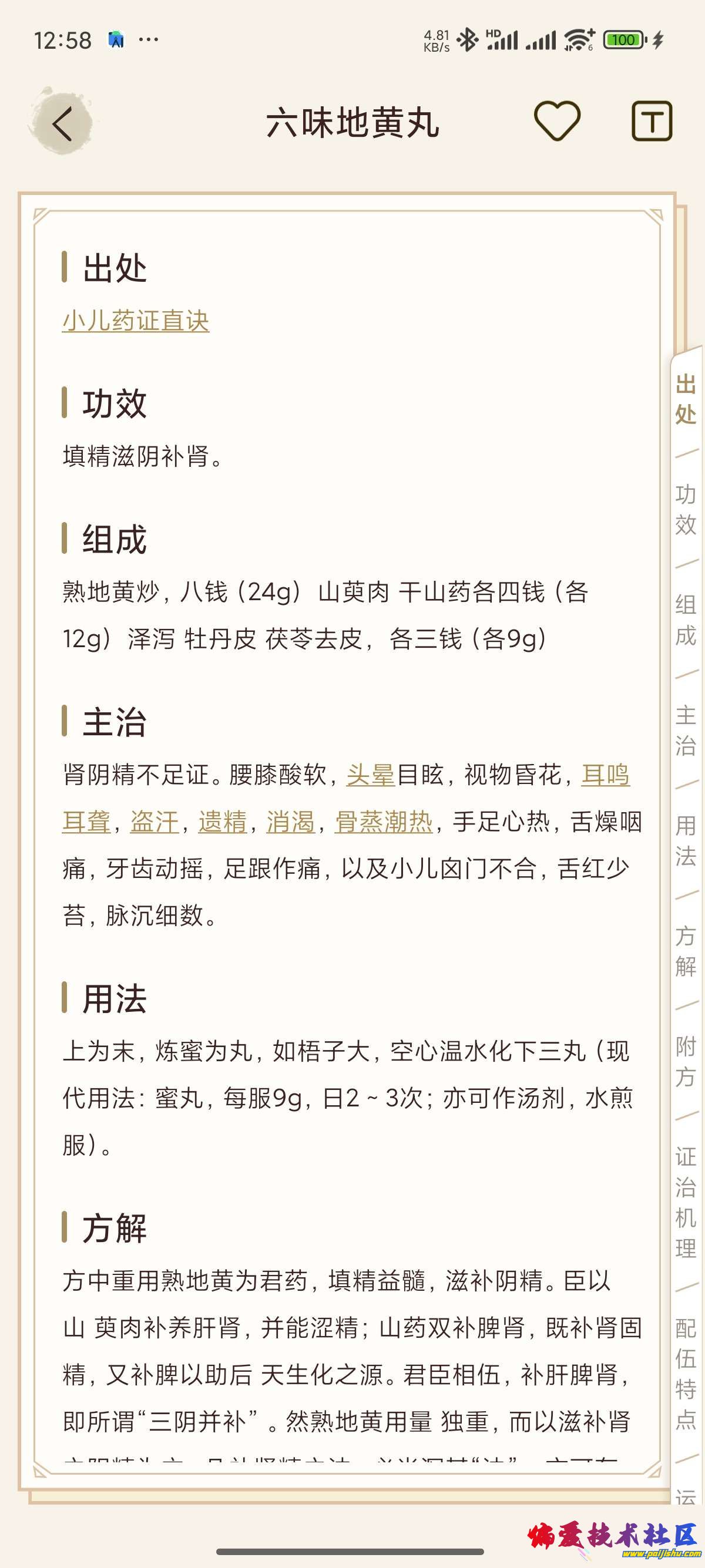The height and width of the screenshot is (1568, 705).
Task: Open the 耳鸣耳聋 symptom link
Action: 605,775
